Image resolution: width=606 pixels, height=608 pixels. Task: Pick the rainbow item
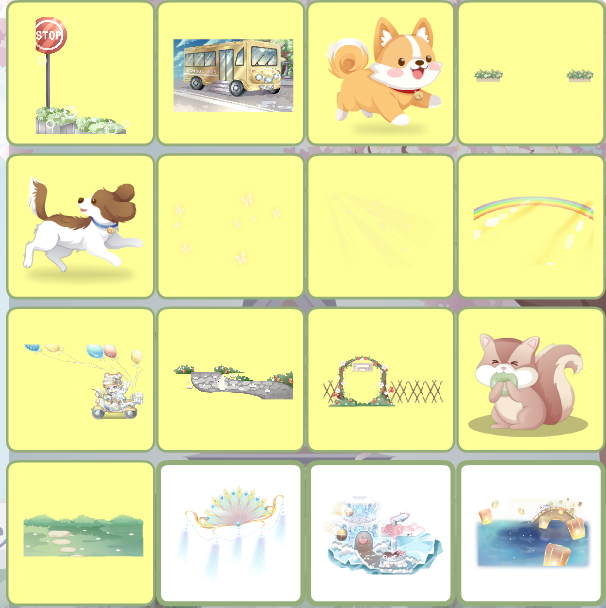(531, 226)
